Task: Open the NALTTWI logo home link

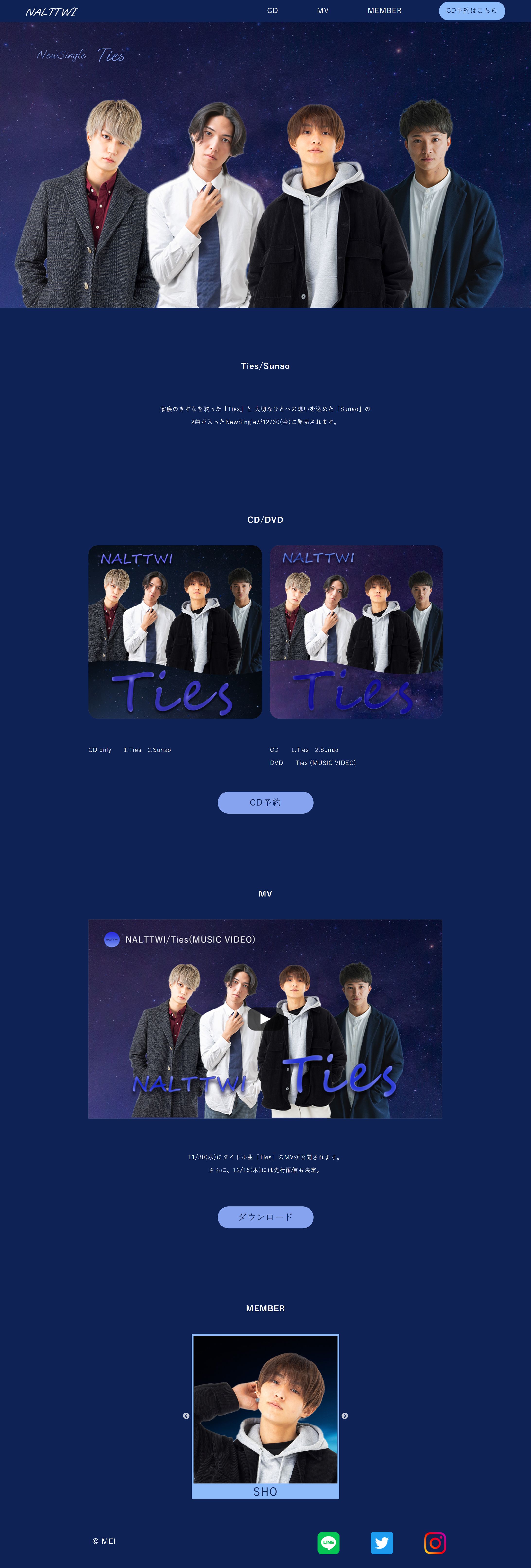Action: (x=52, y=12)
